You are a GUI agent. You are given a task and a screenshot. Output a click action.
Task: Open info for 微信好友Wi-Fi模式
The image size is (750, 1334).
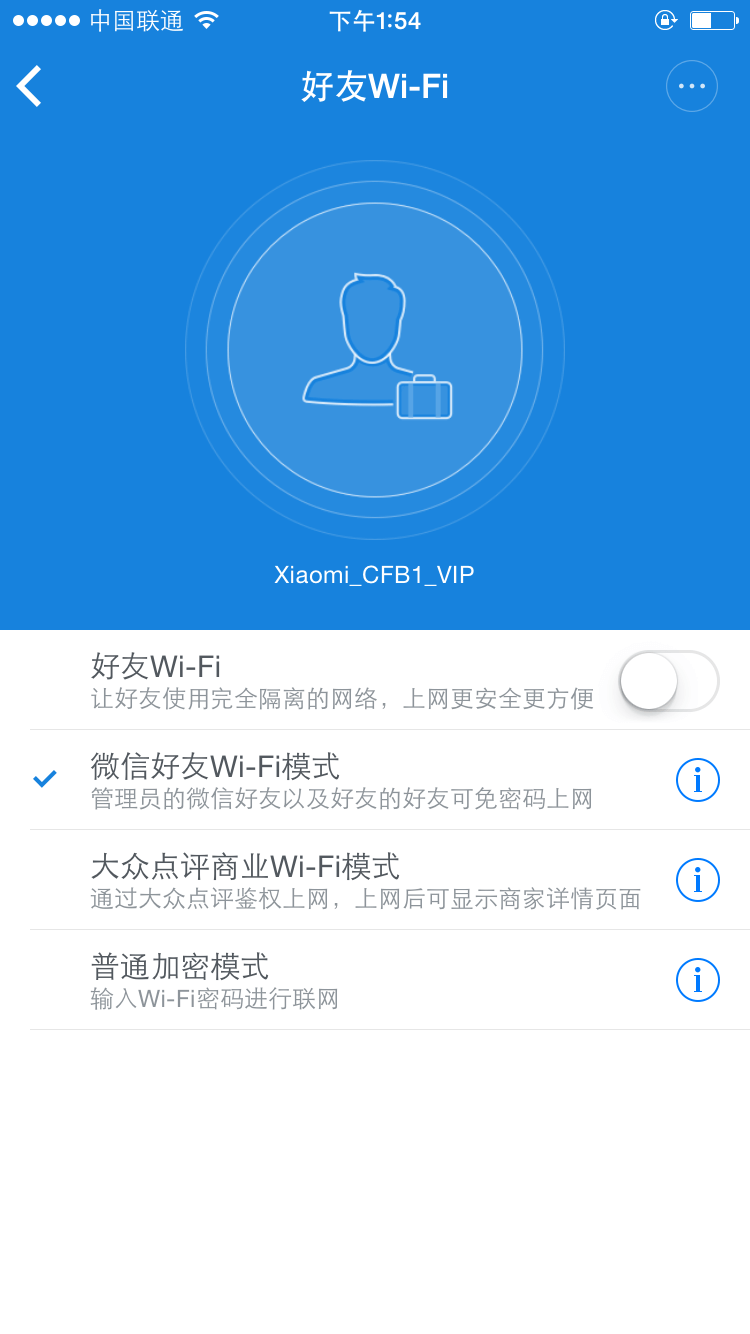(697, 780)
